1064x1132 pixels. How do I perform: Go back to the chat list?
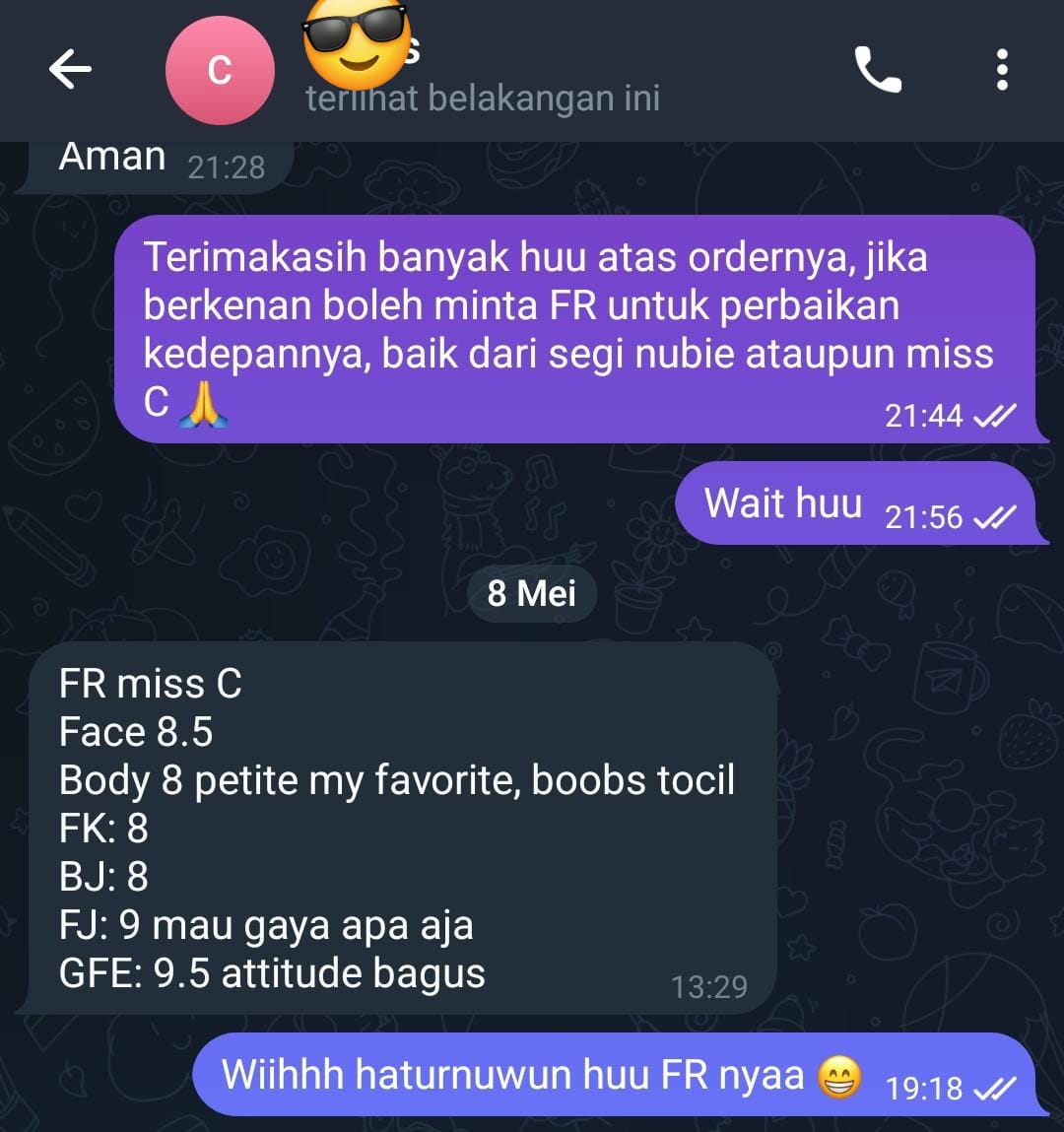click(x=70, y=69)
